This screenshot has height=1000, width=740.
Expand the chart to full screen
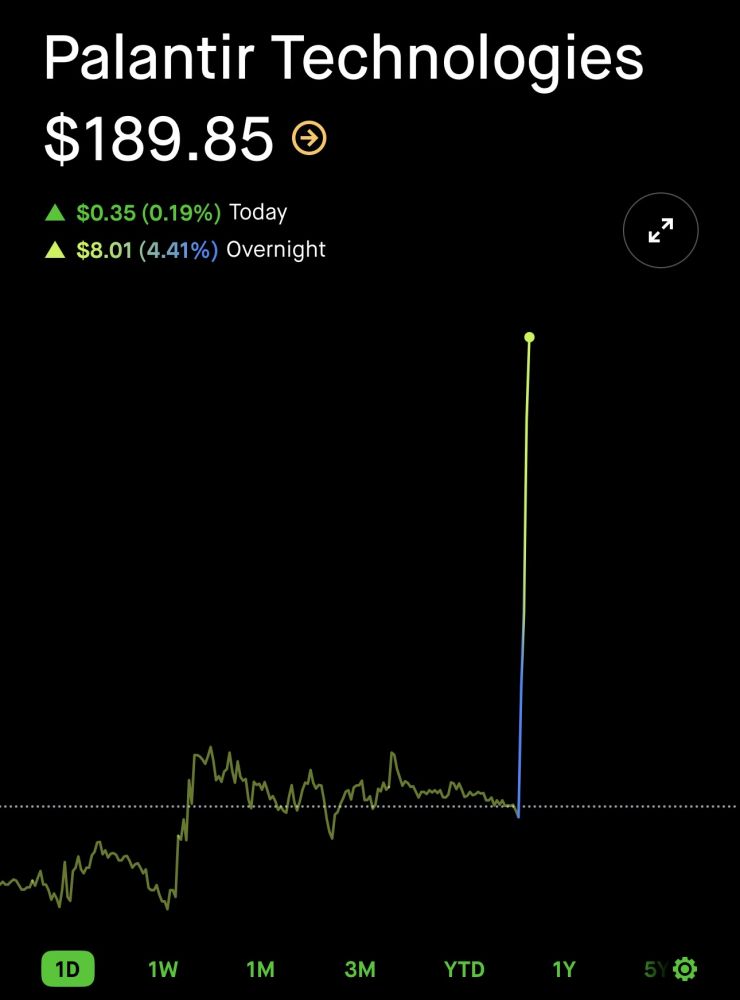(x=660, y=231)
